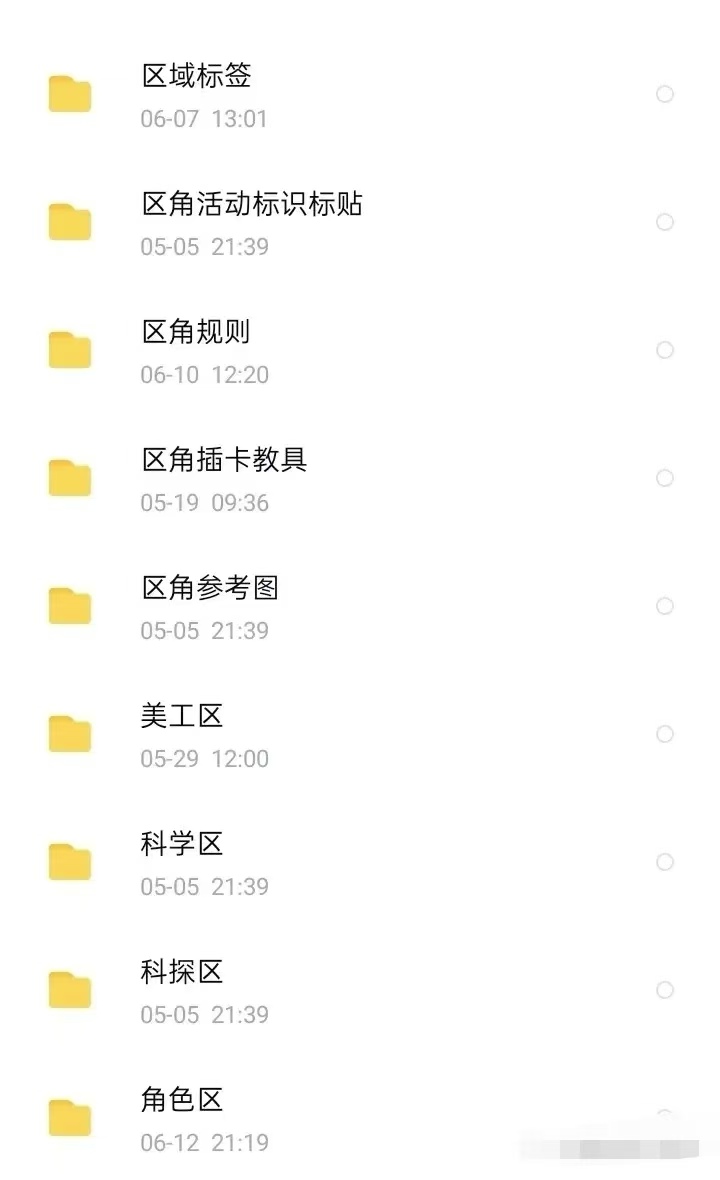Open the 区角活动标识标贴 folder
The image size is (720, 1180).
pos(360,223)
